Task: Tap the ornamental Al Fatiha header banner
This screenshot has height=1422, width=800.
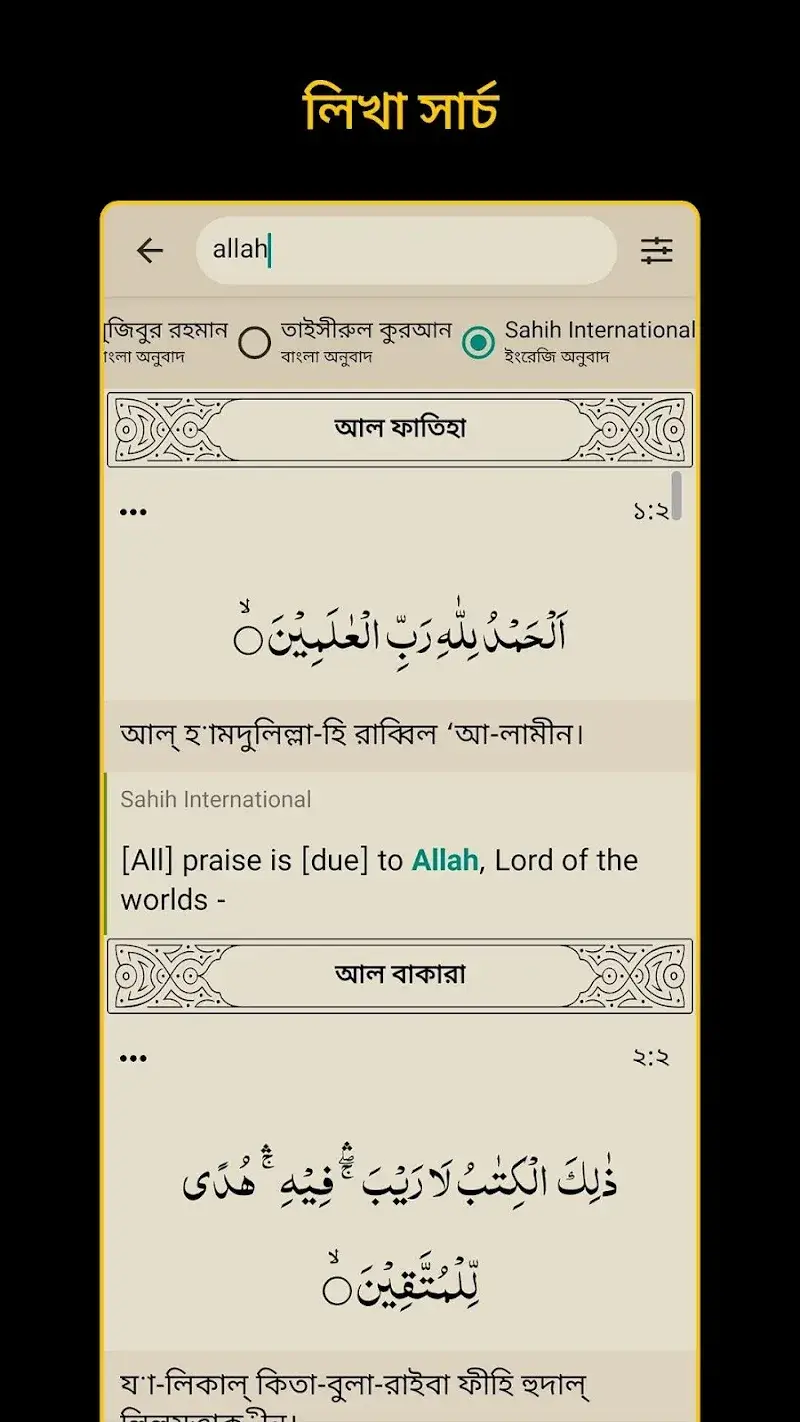Action: (399, 427)
